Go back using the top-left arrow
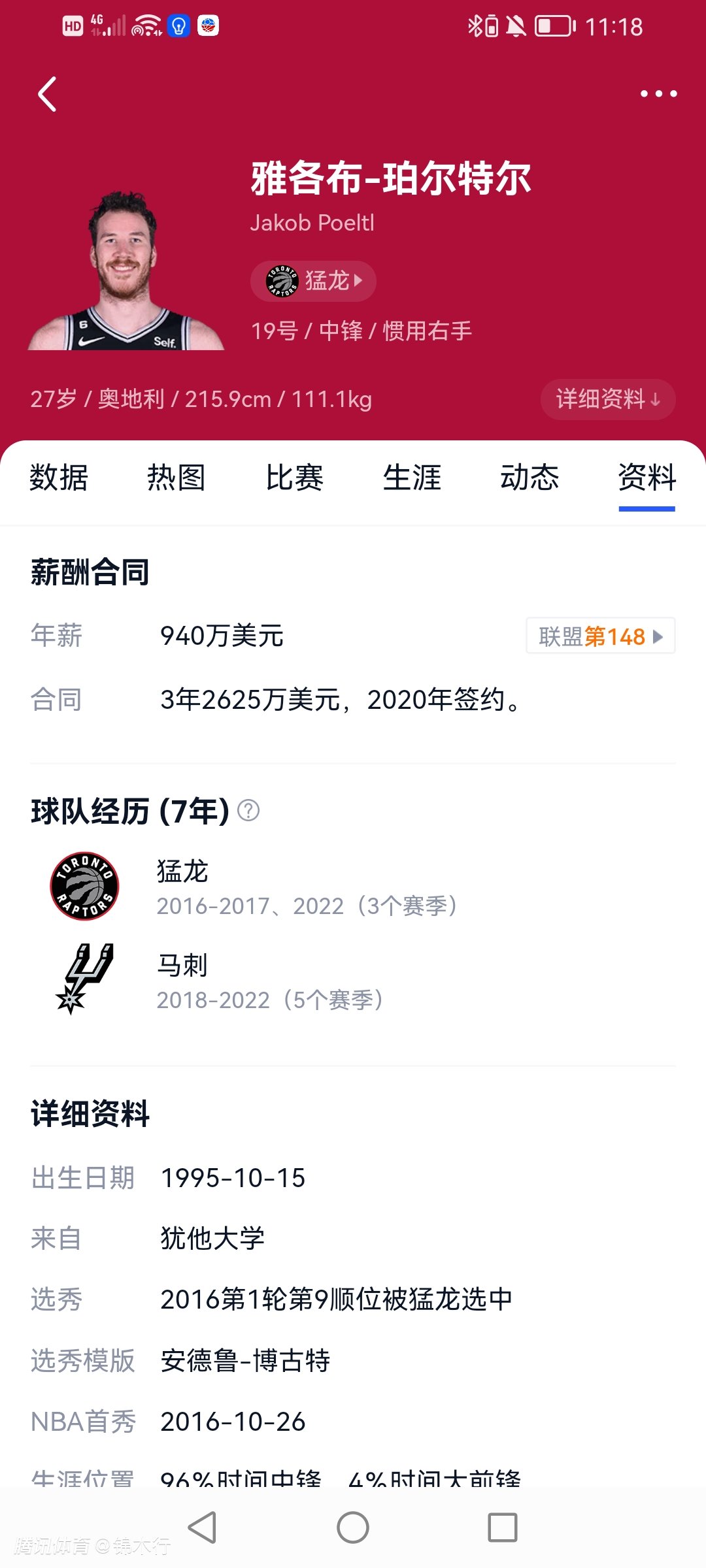This screenshot has height=1568, width=706. point(47,94)
